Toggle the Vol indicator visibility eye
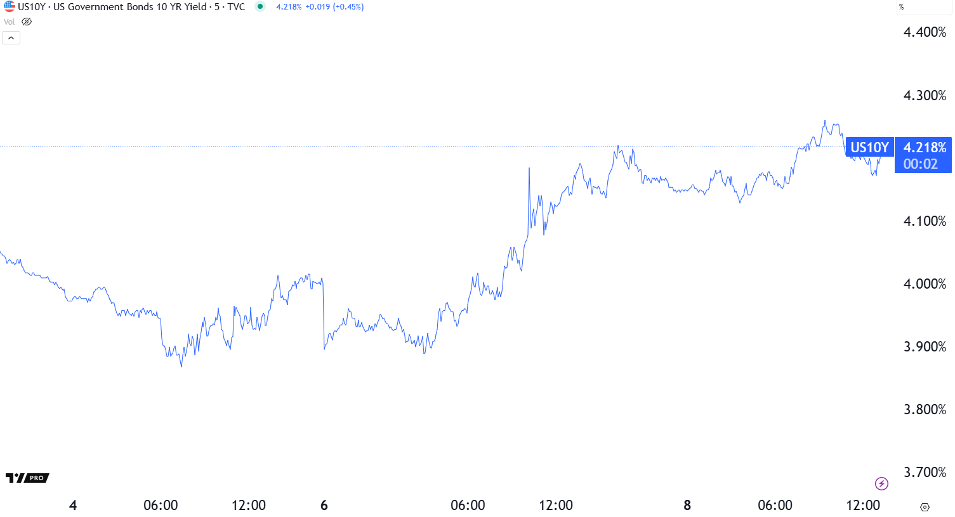Viewport: 955px width, 517px height. tap(25, 21)
